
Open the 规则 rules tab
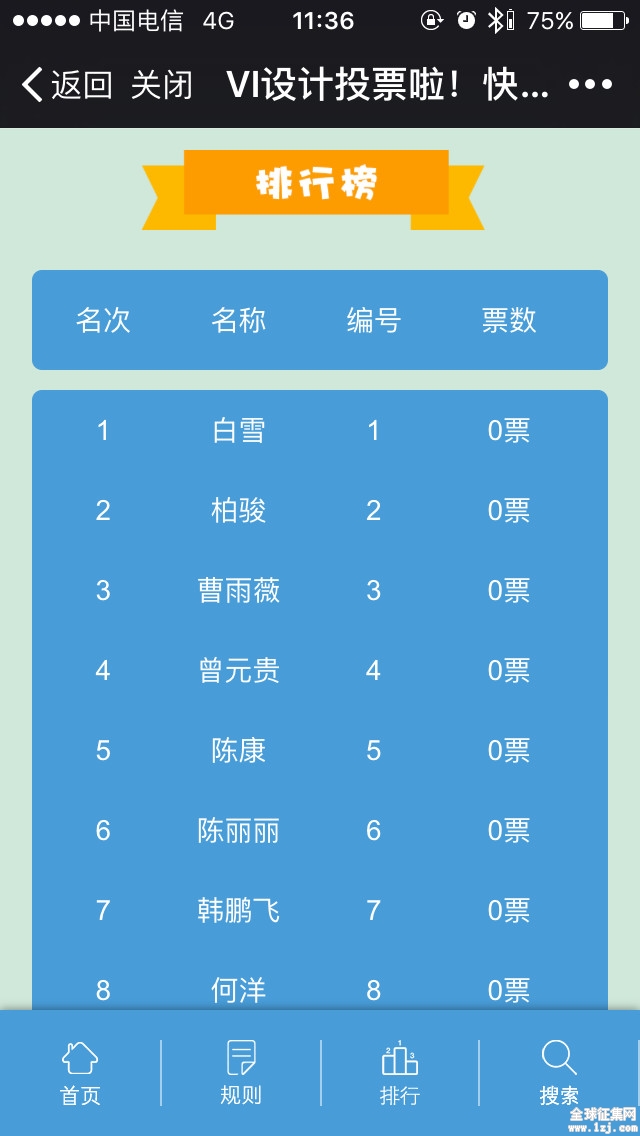click(x=241, y=1072)
